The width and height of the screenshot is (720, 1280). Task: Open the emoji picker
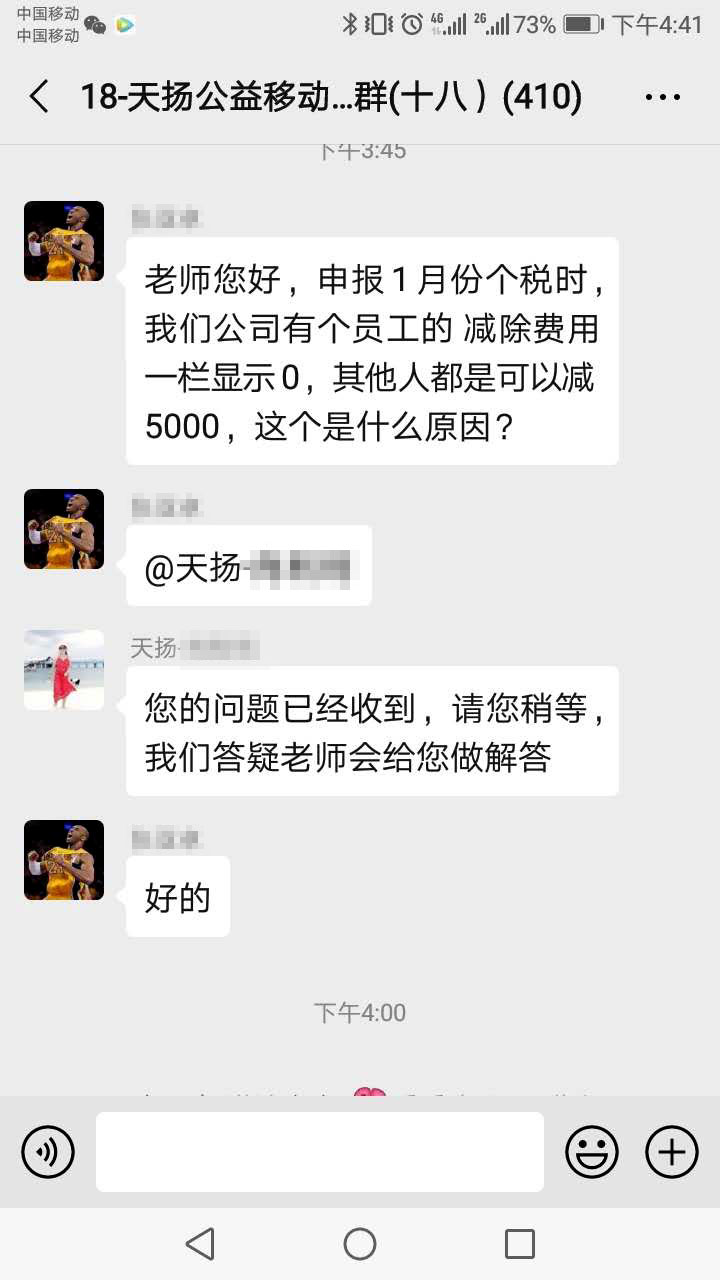click(x=592, y=1152)
